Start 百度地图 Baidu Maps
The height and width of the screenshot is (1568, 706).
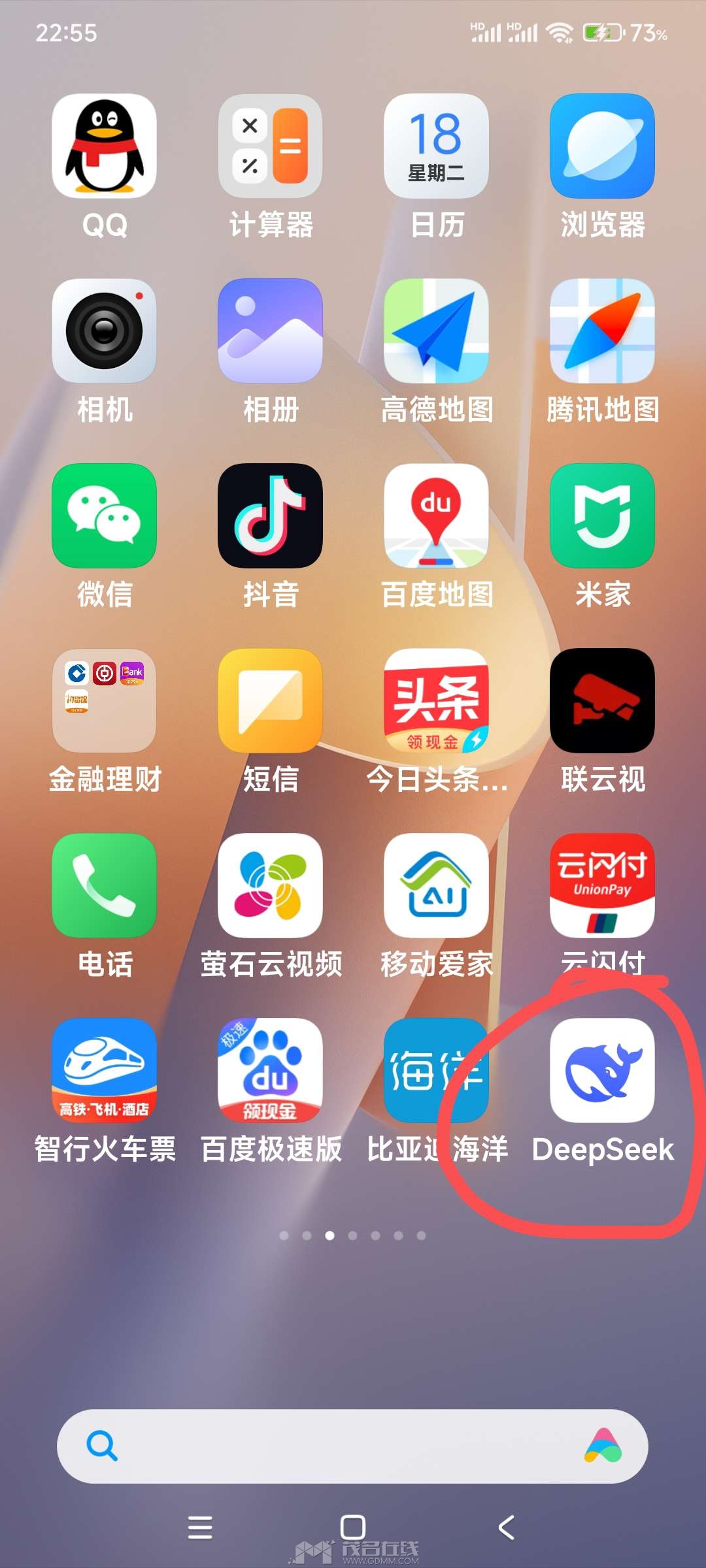point(437,516)
